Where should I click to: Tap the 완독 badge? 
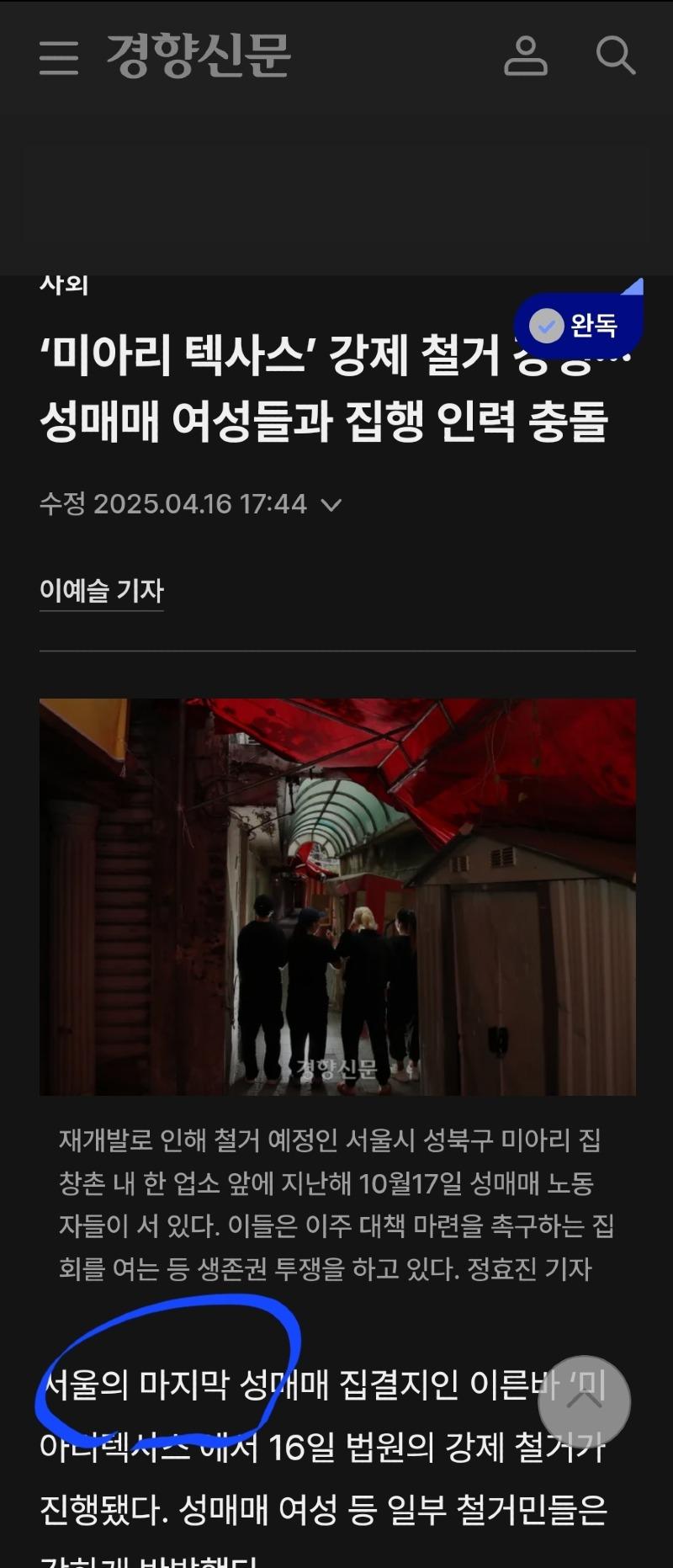pyautogui.click(x=579, y=325)
